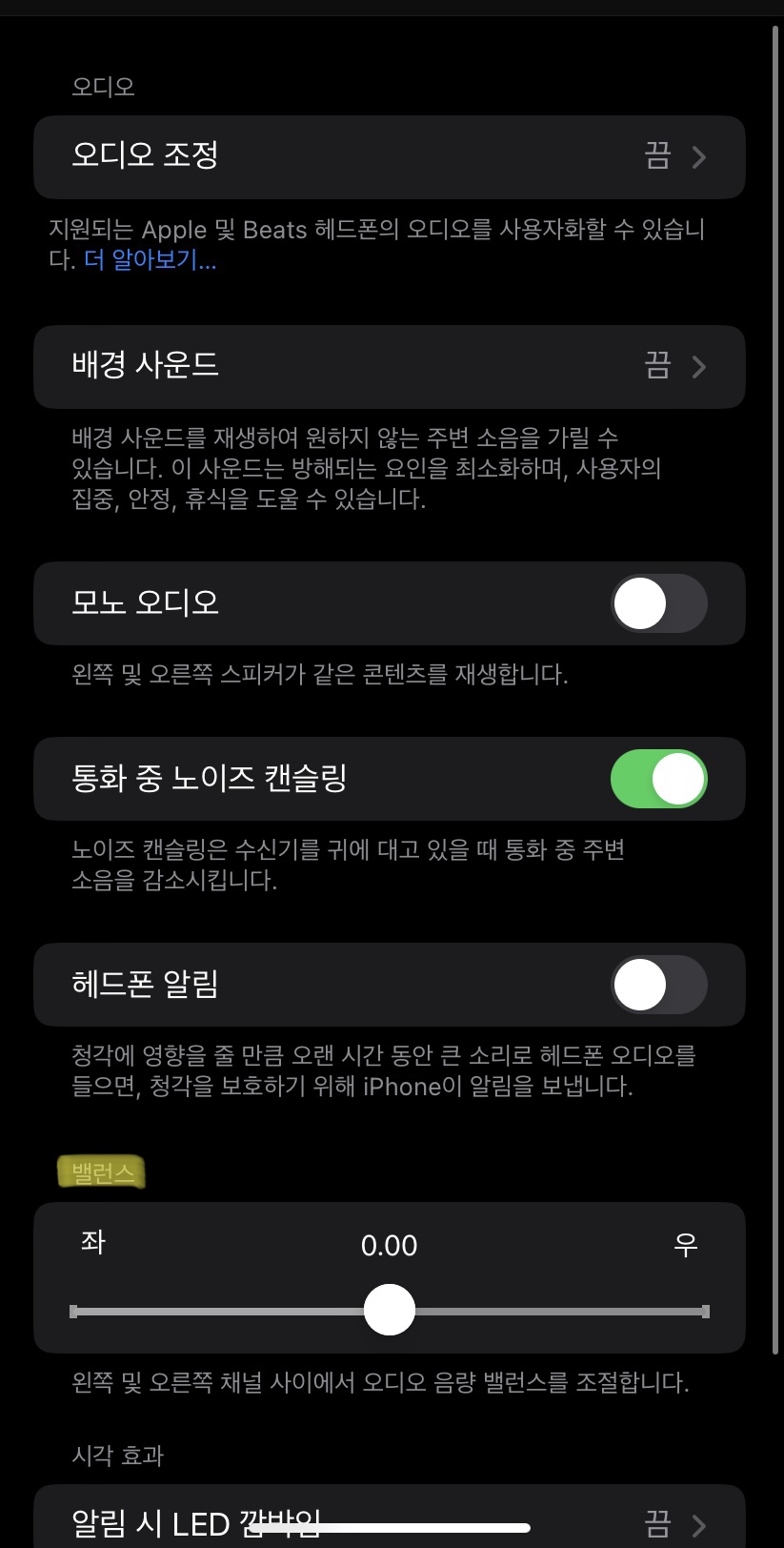Viewport: 784px width, 1548px height.
Task: Select the highlighted 밸런스 label
Action: point(101,1171)
